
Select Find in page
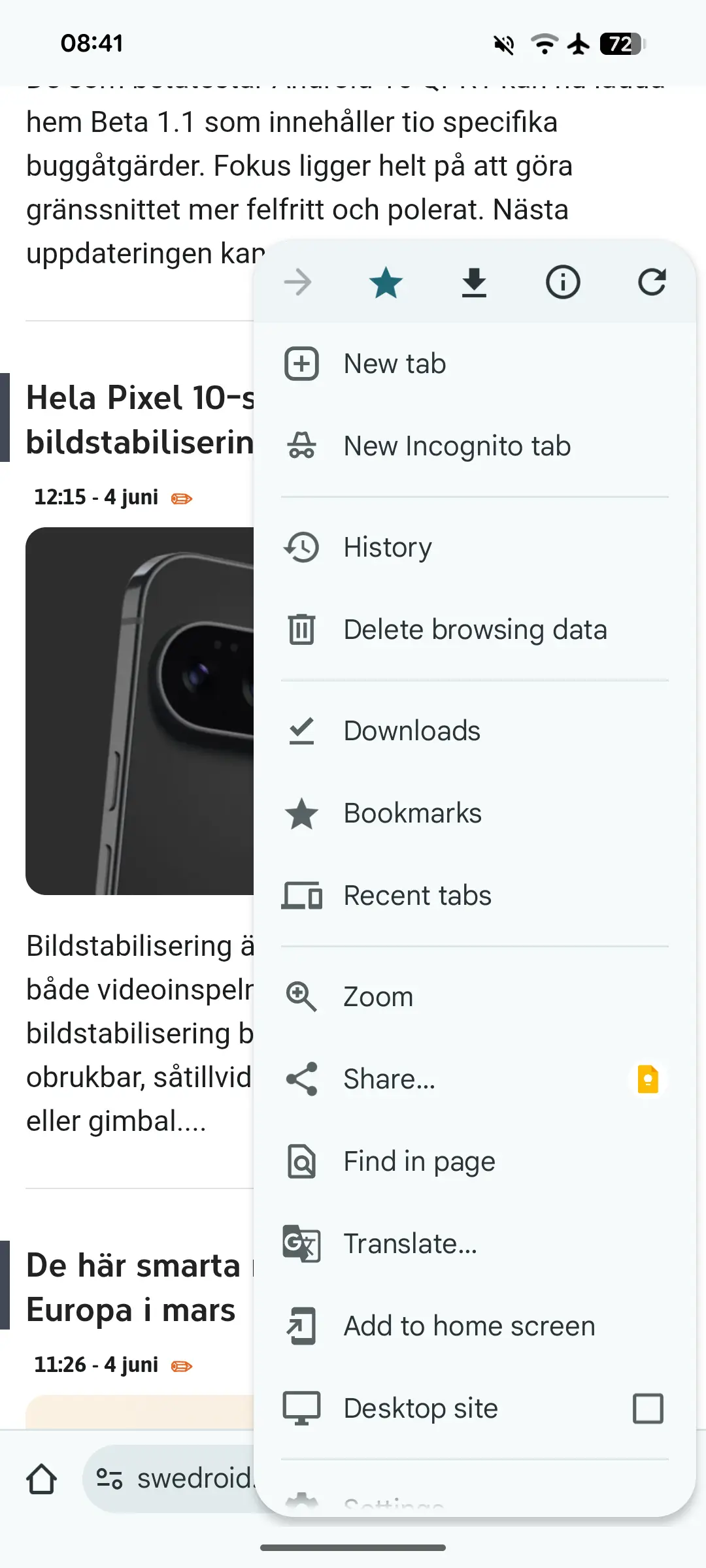click(x=475, y=1162)
